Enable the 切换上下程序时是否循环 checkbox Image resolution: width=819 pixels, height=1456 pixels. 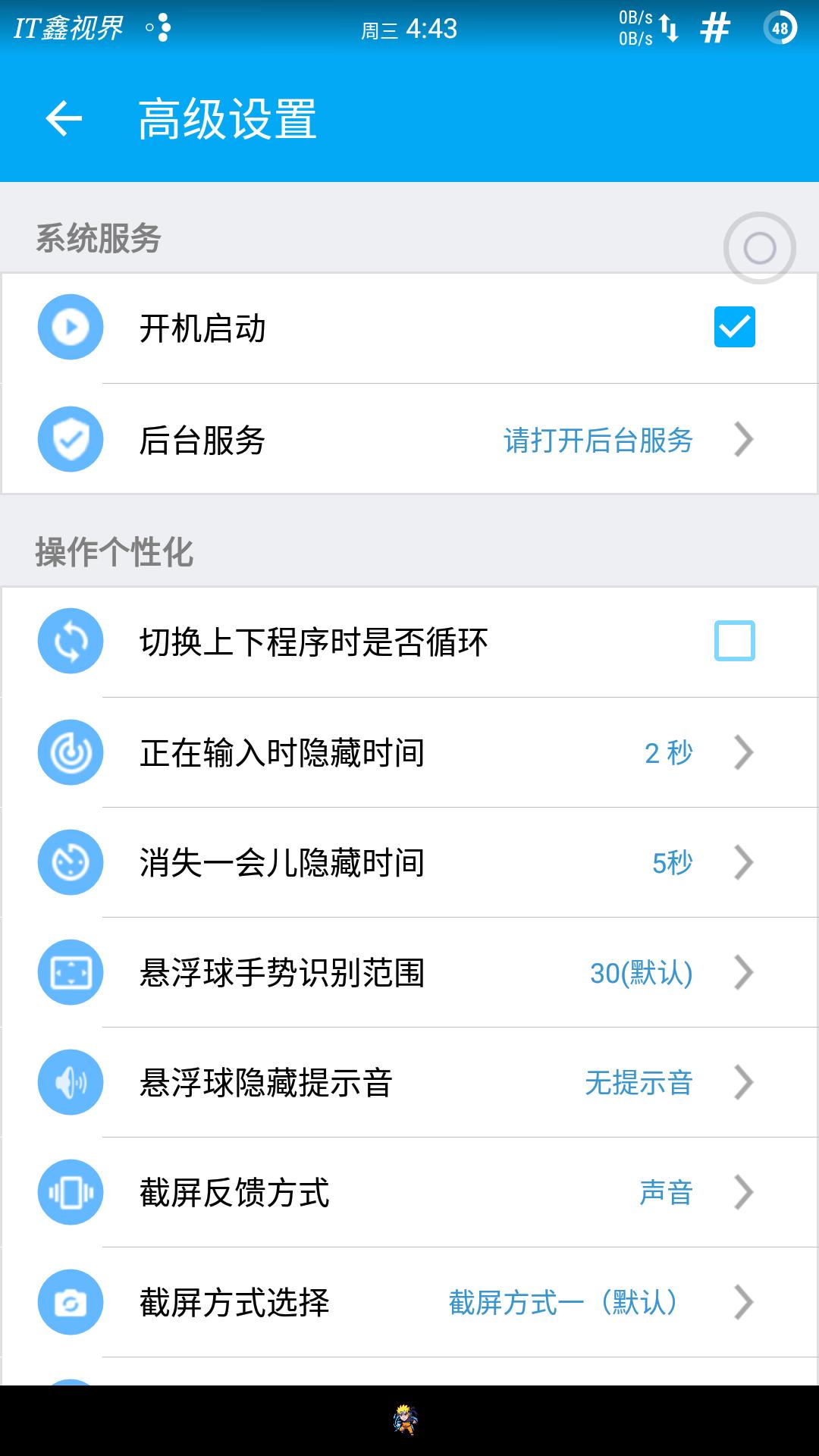[734, 641]
